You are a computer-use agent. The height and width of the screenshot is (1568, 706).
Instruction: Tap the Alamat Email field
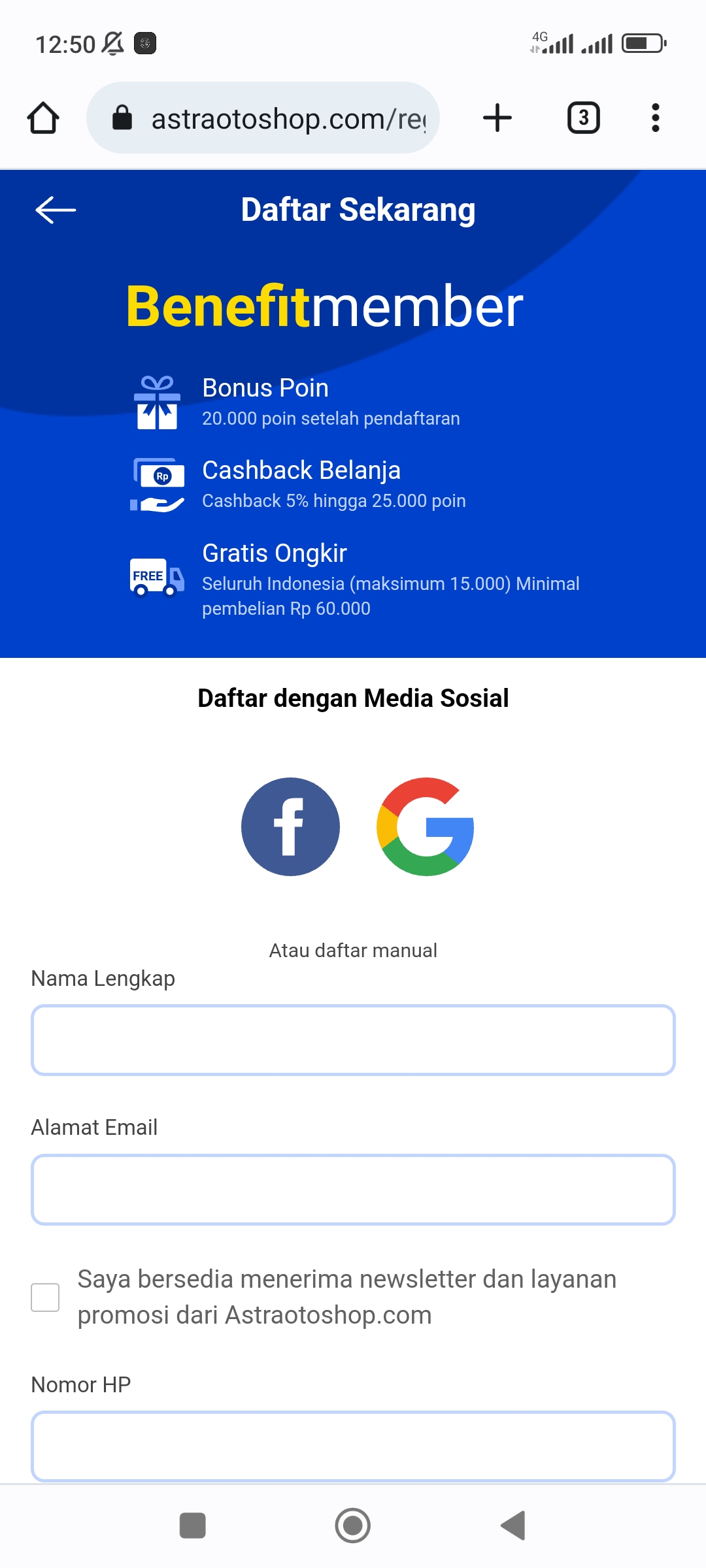point(353,1189)
